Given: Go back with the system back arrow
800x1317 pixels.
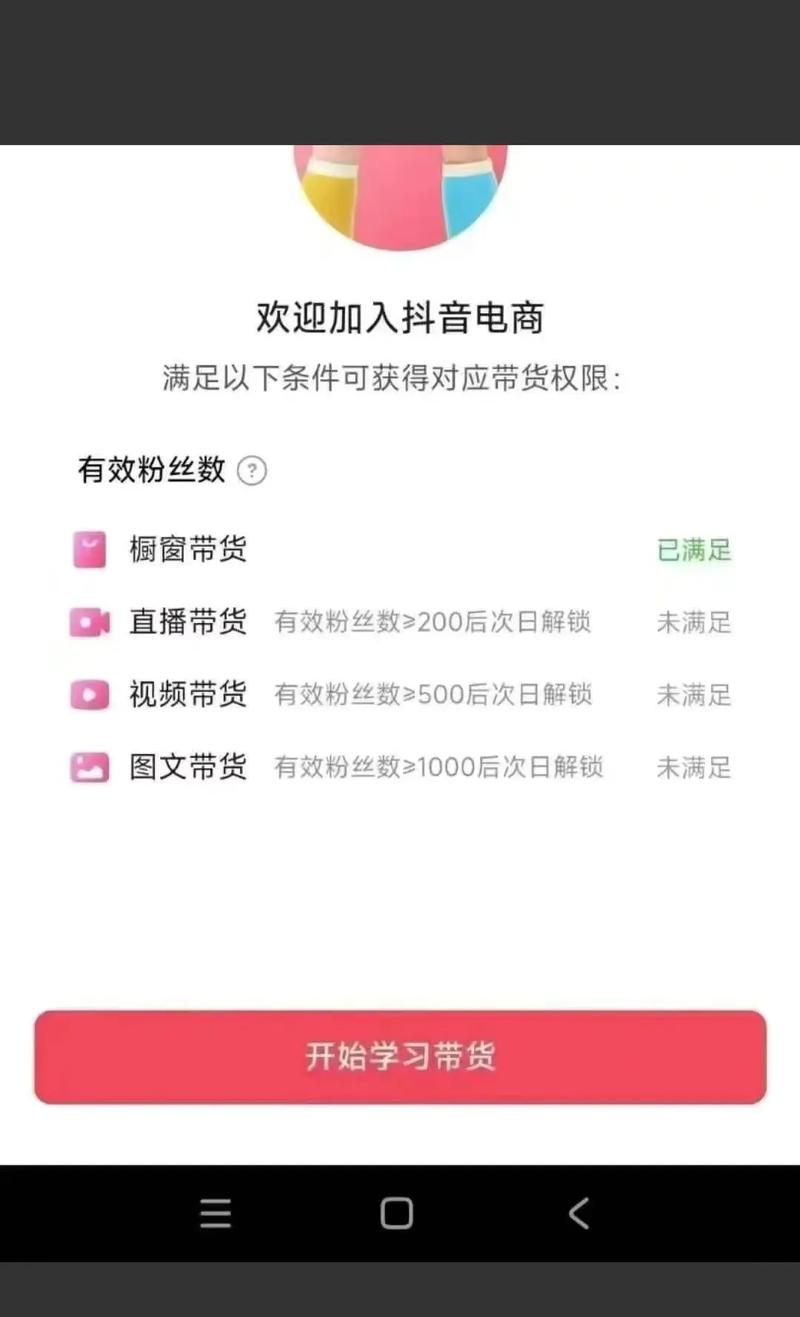Looking at the screenshot, I should (579, 1213).
